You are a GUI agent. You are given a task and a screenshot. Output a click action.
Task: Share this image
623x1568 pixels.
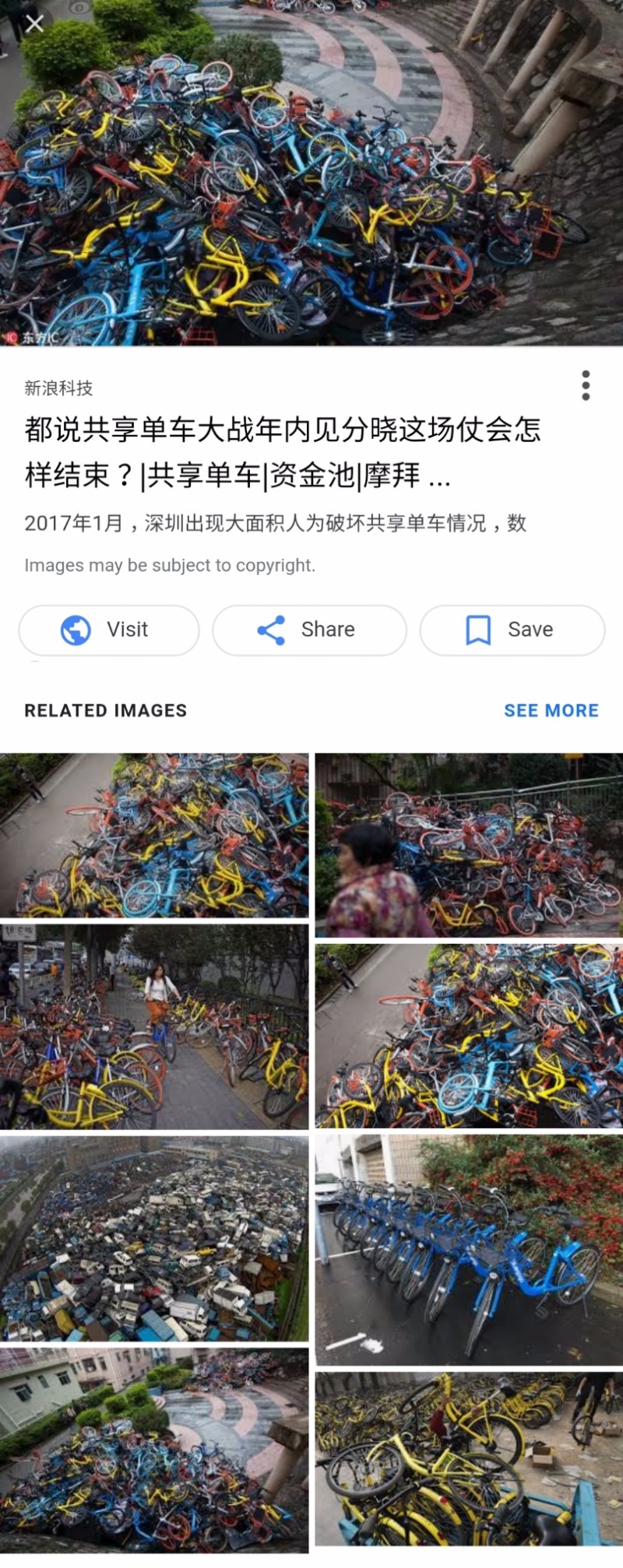pos(309,630)
